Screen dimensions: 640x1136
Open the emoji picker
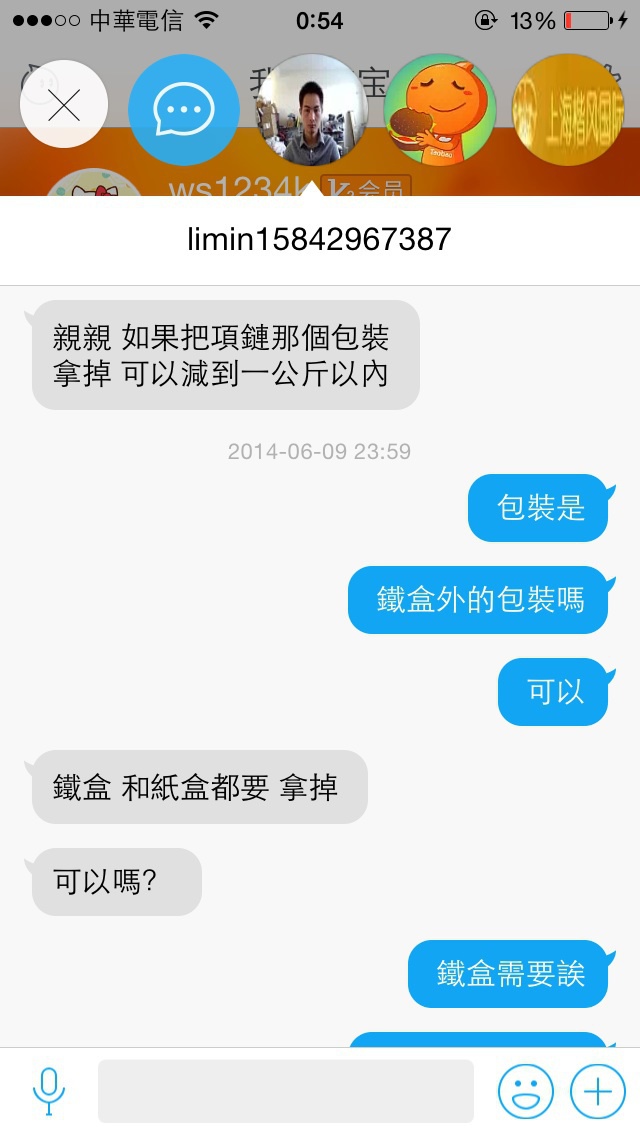coord(526,1091)
